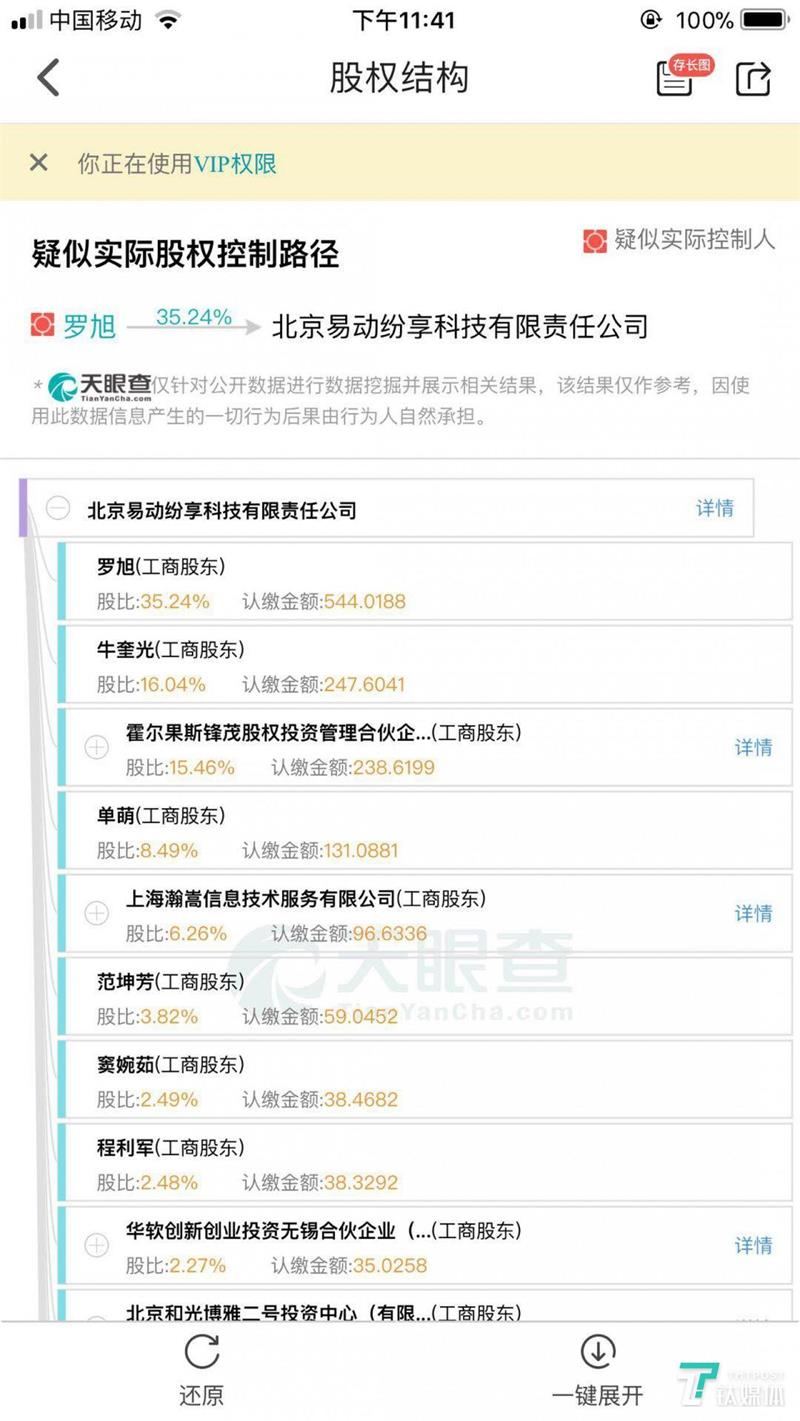Go back with the top-left arrow
800x1421 pixels.
click(x=48, y=78)
